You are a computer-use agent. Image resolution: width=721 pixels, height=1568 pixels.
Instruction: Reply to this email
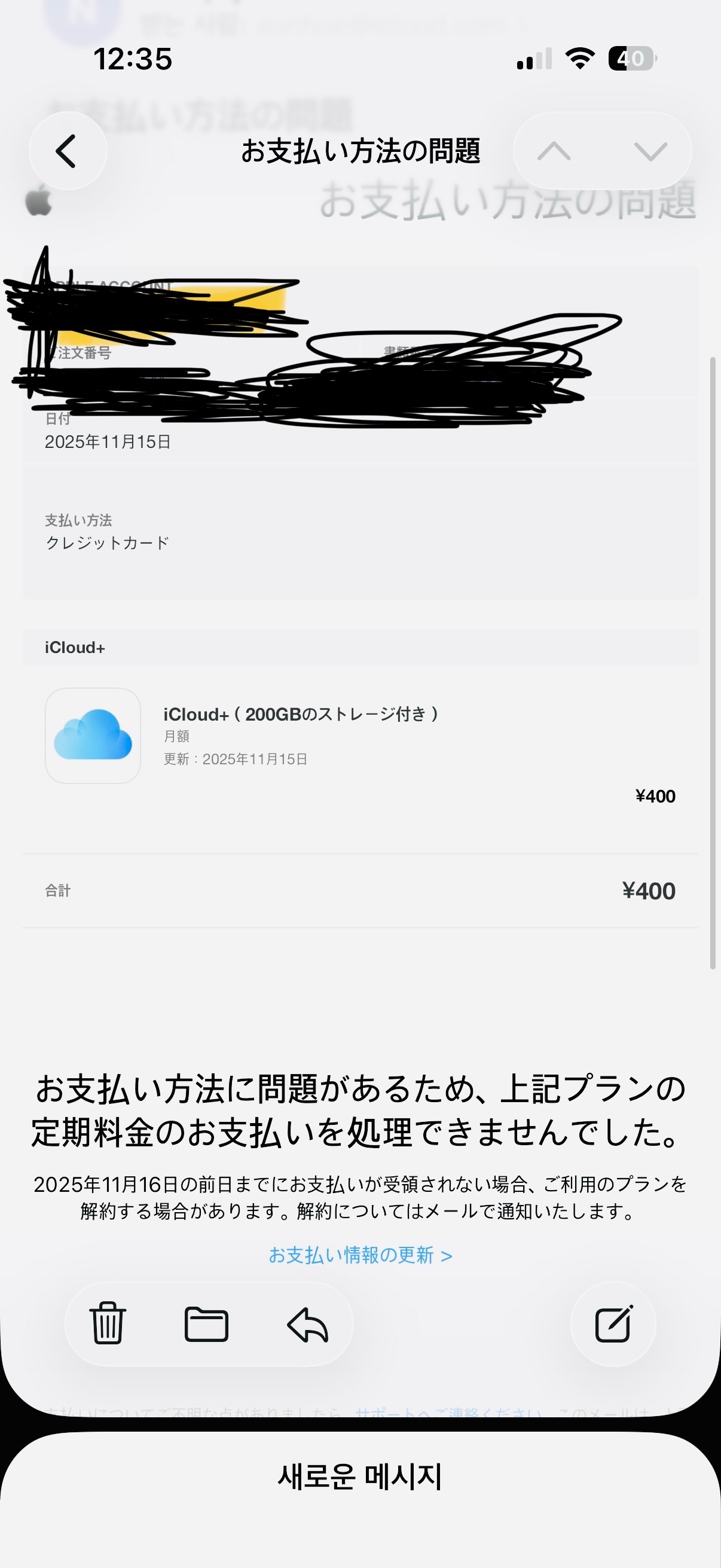coord(308,1325)
